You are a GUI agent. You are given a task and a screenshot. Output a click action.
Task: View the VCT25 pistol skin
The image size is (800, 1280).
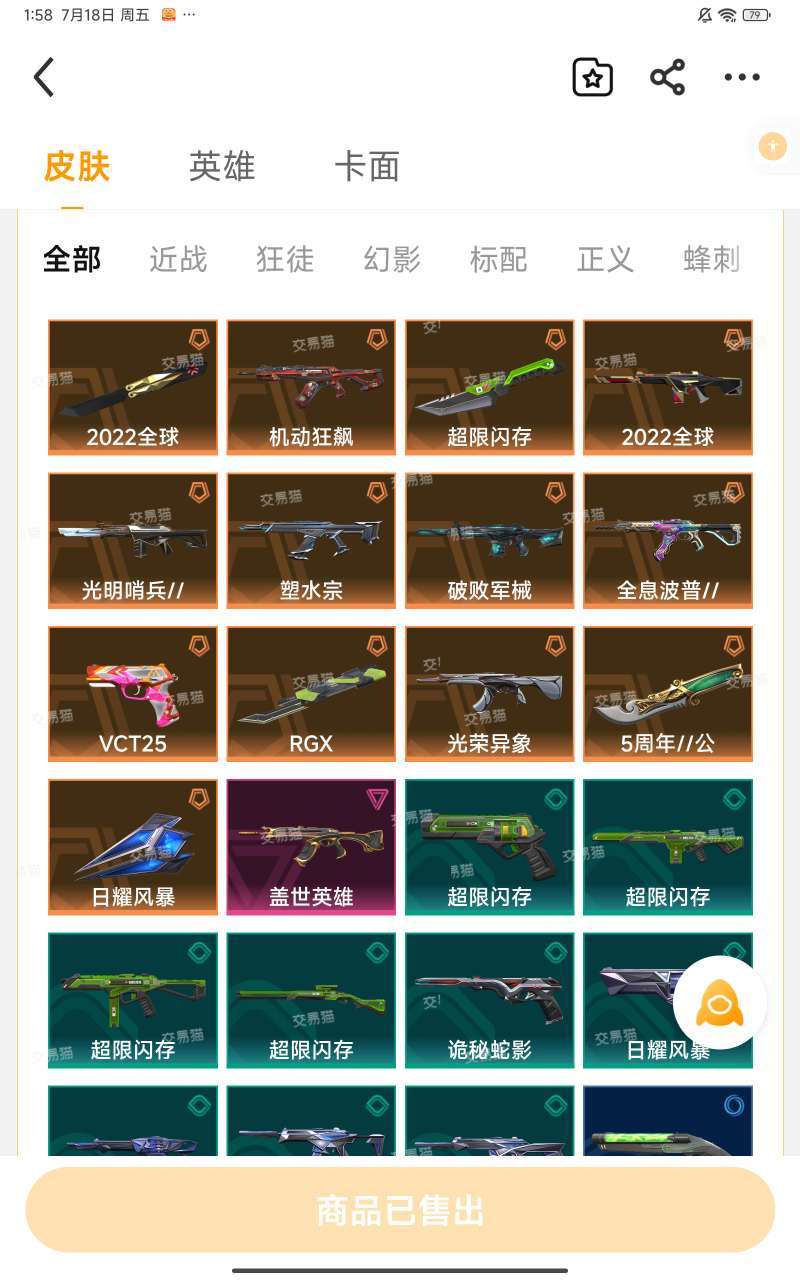tap(133, 694)
